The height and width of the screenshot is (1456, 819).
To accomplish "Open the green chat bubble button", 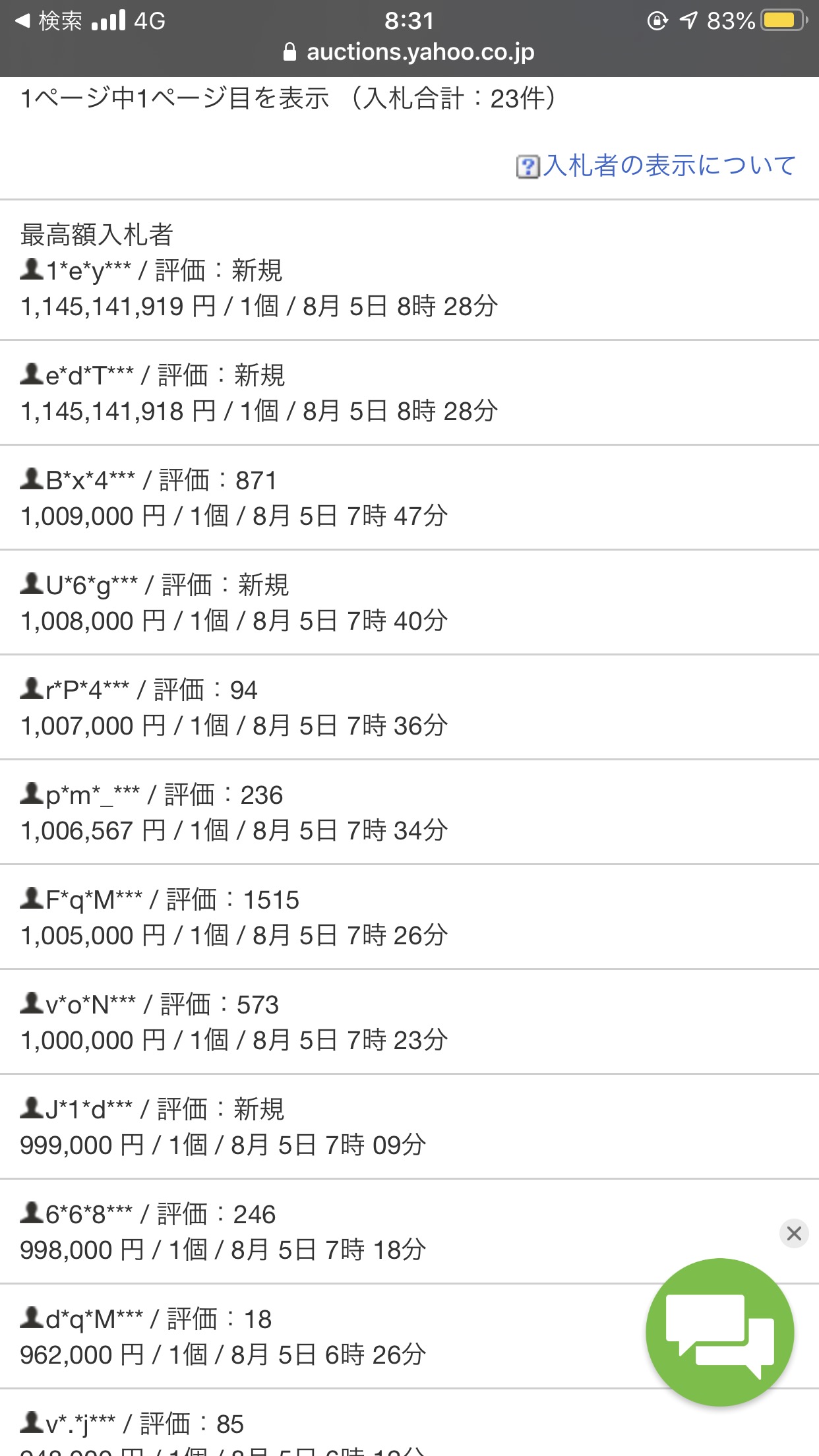I will pos(719,1332).
